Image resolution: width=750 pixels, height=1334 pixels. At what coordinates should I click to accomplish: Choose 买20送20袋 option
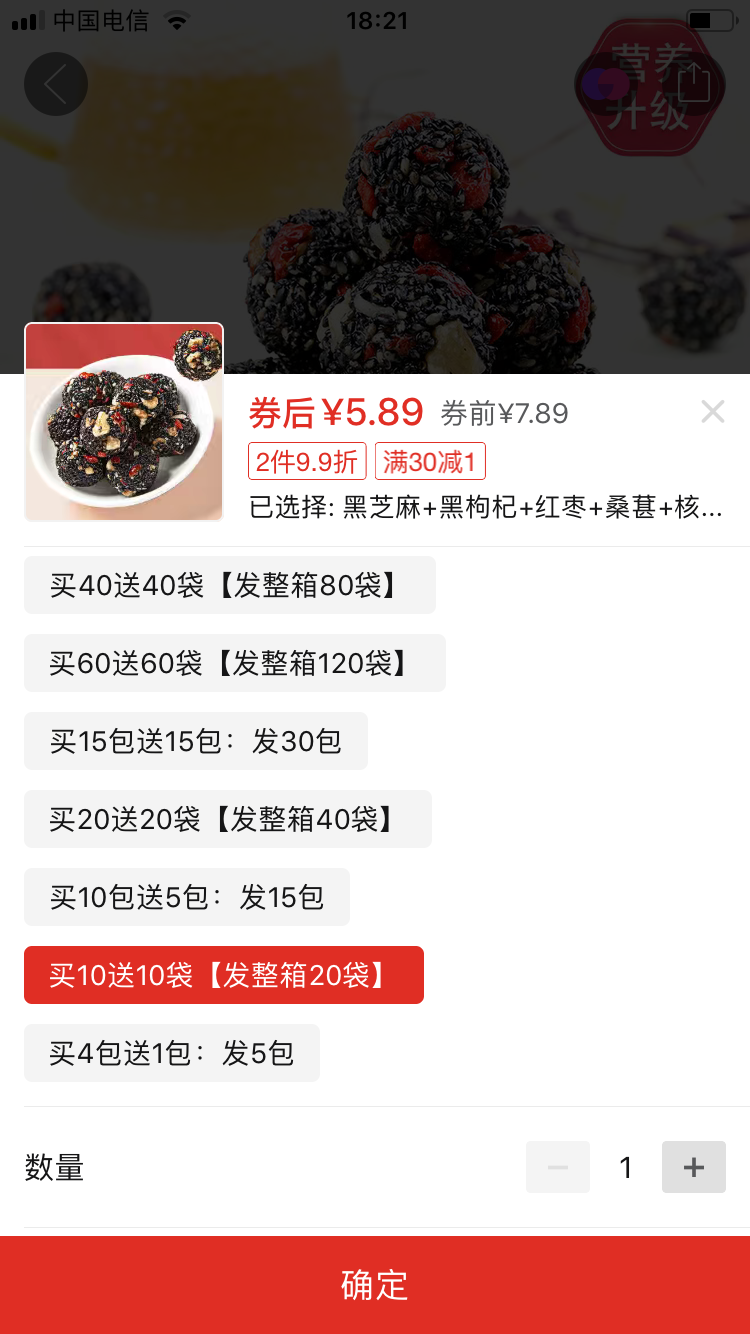[x=227, y=819]
